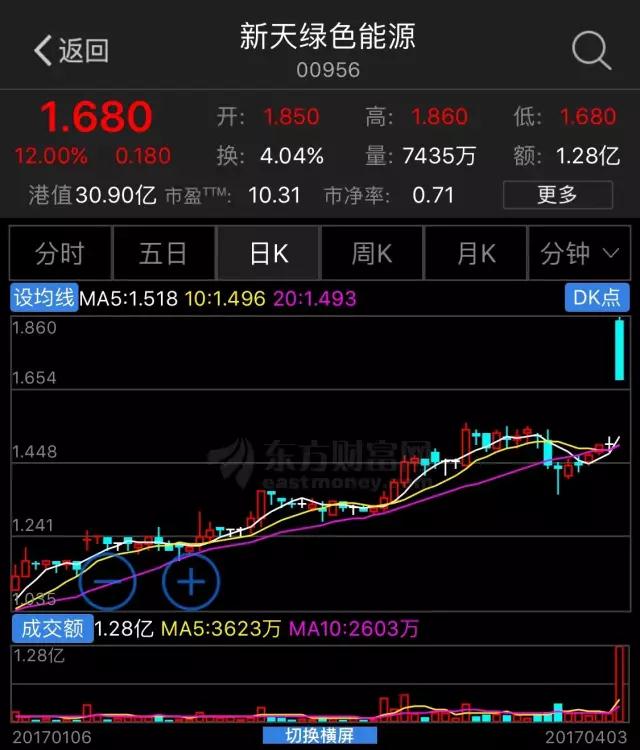Viewport: 640px width, 750px height.
Task: Switch to the 分时 chart tab
Action: pyautogui.click(x=60, y=254)
